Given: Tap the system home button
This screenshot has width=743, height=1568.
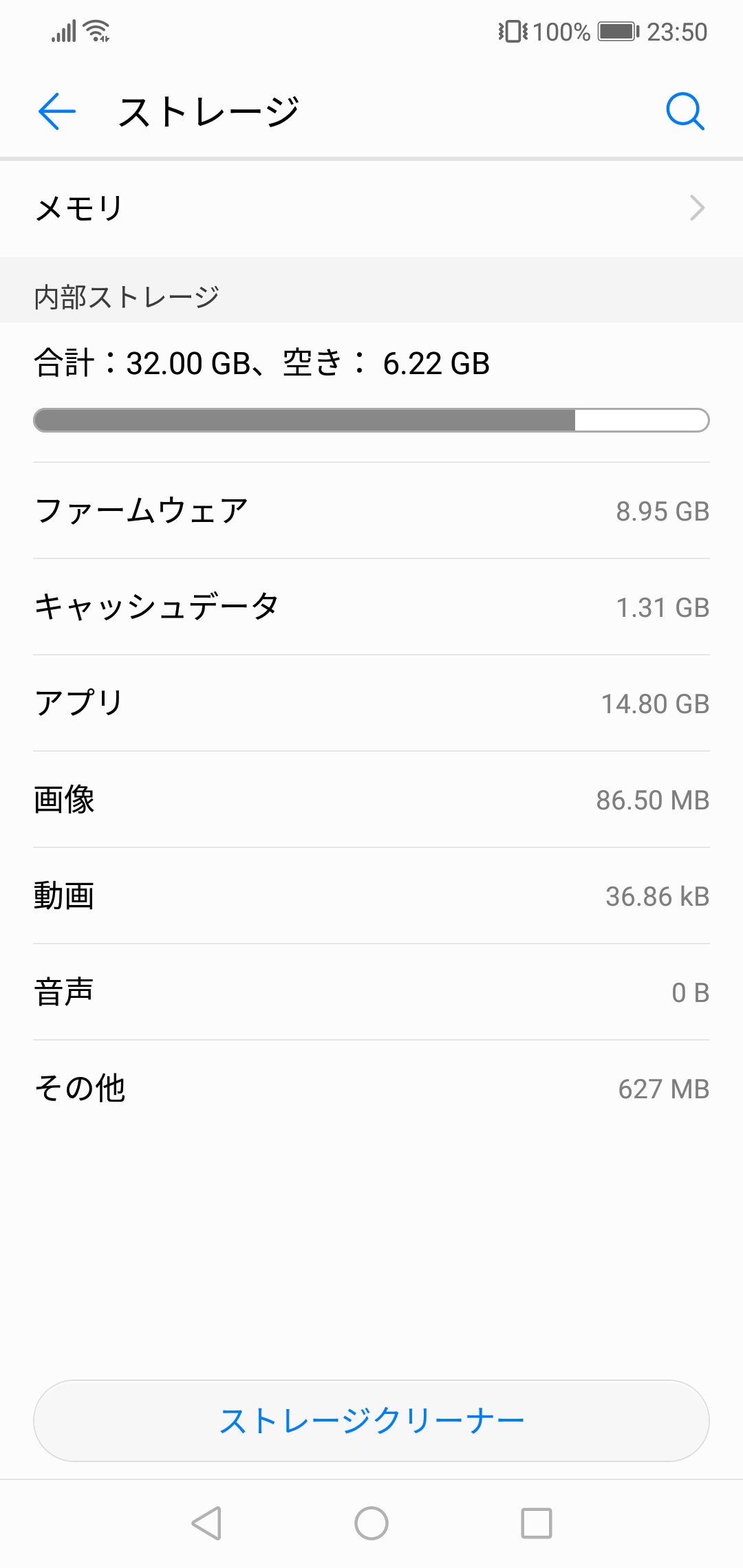Looking at the screenshot, I should coord(371,1523).
